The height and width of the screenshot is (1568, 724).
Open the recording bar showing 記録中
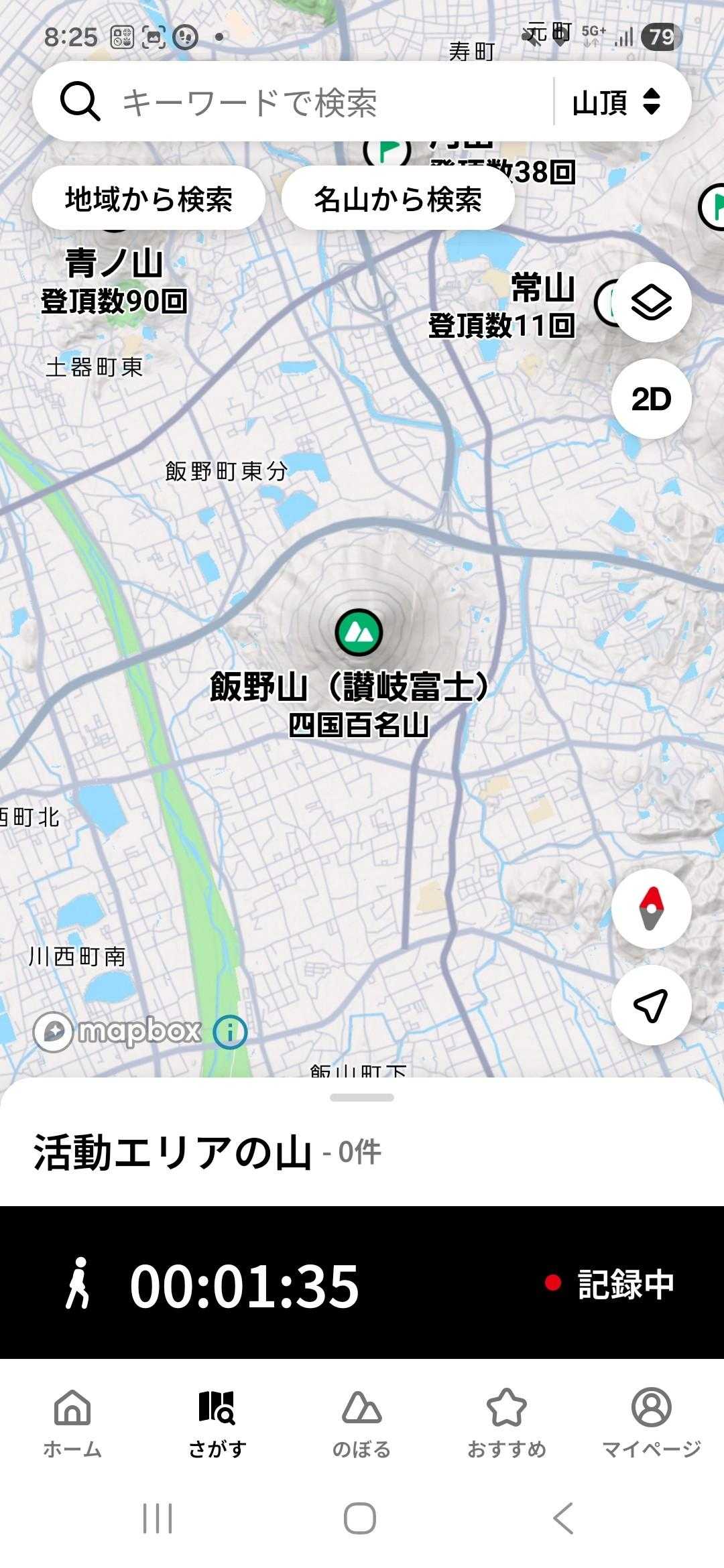pos(362,1283)
